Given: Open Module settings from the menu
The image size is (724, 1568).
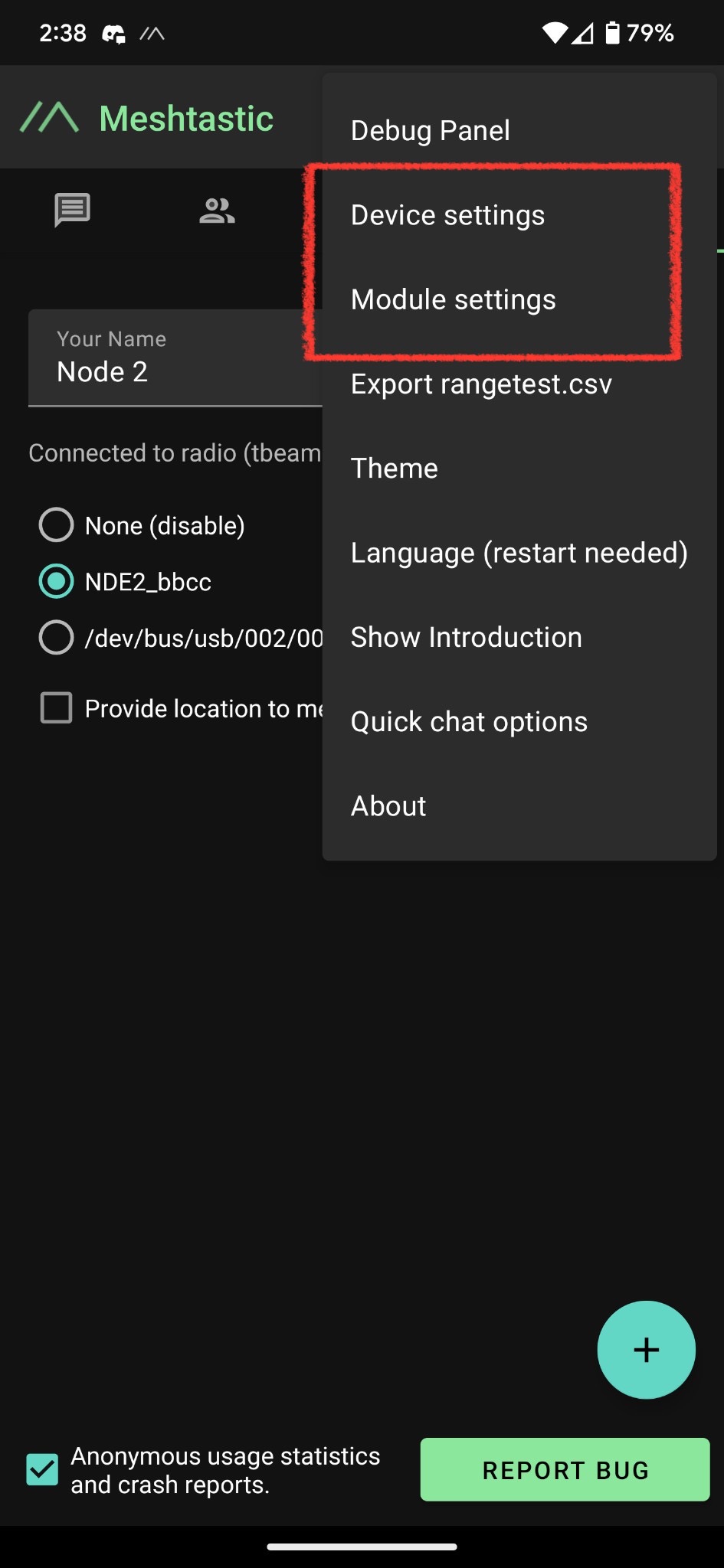Looking at the screenshot, I should tap(453, 299).
